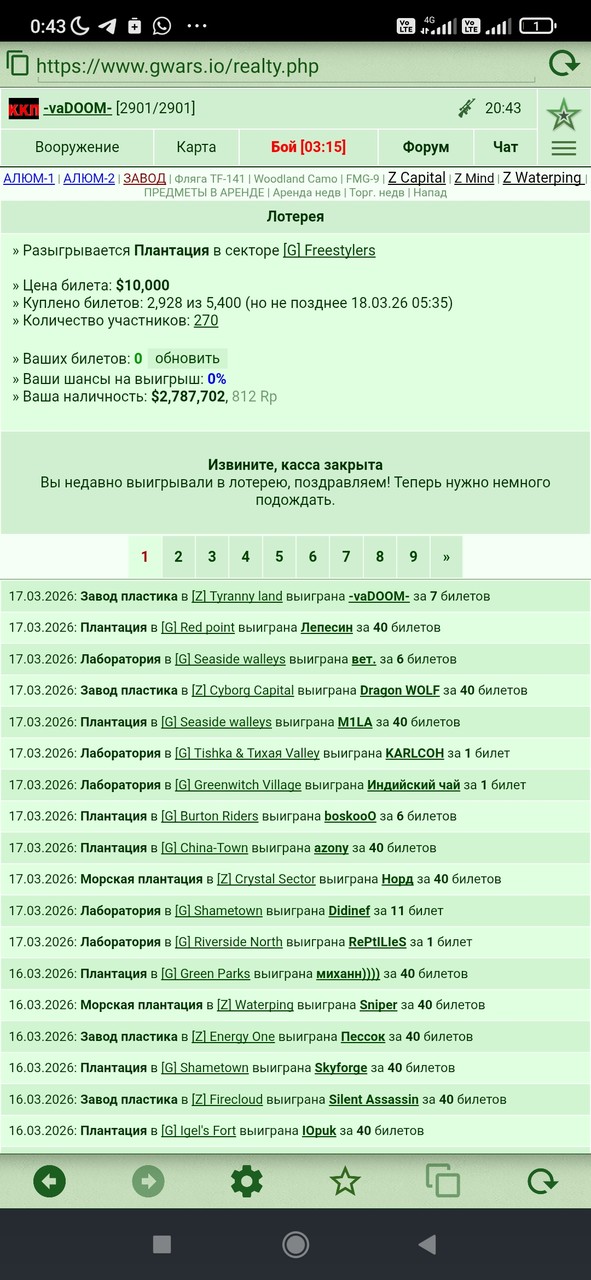Go back with the bottom left arrow
591x1280 pixels.
point(49,1181)
